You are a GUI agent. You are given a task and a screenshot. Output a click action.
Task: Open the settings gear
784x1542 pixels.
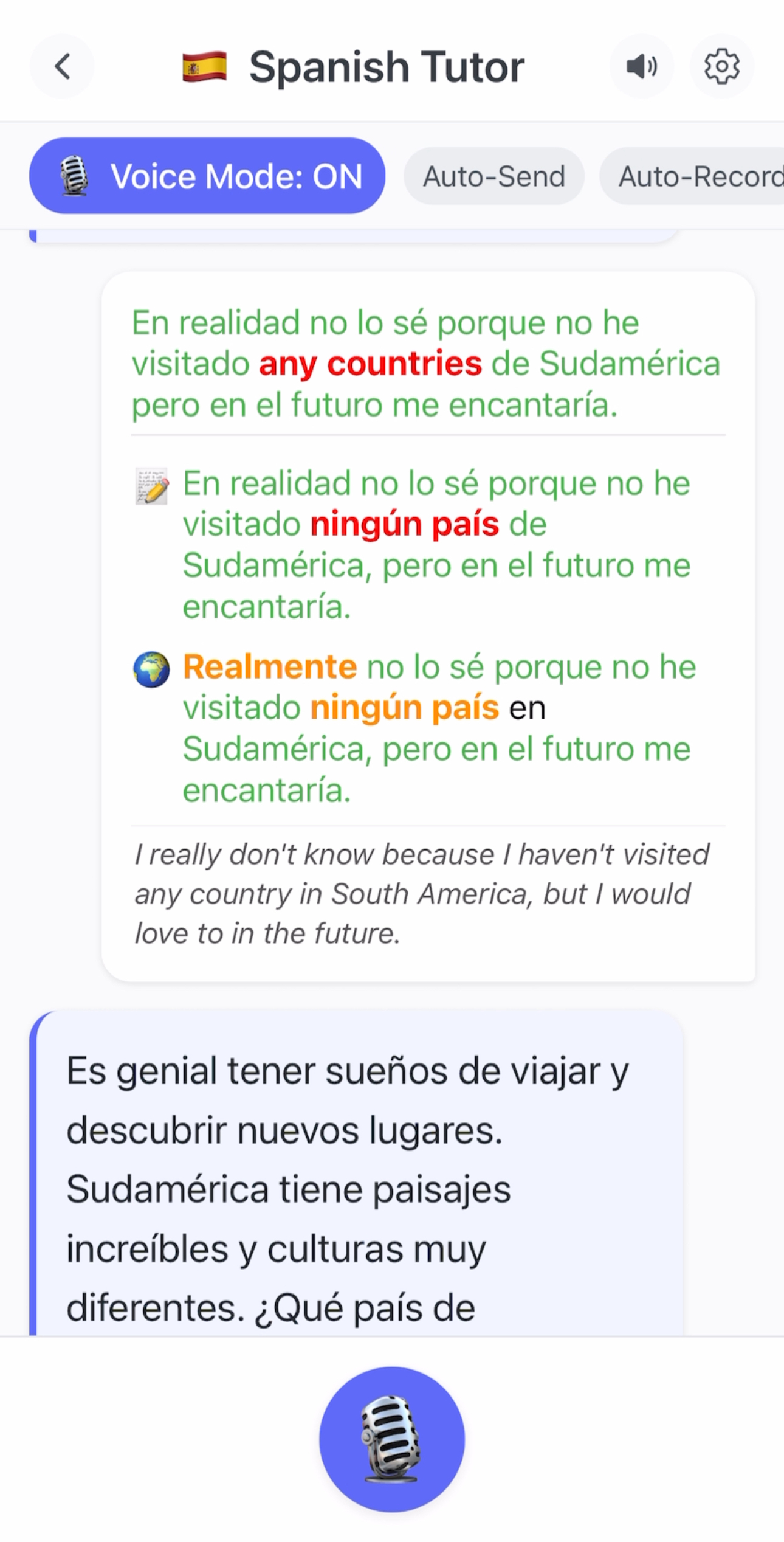[721, 67]
